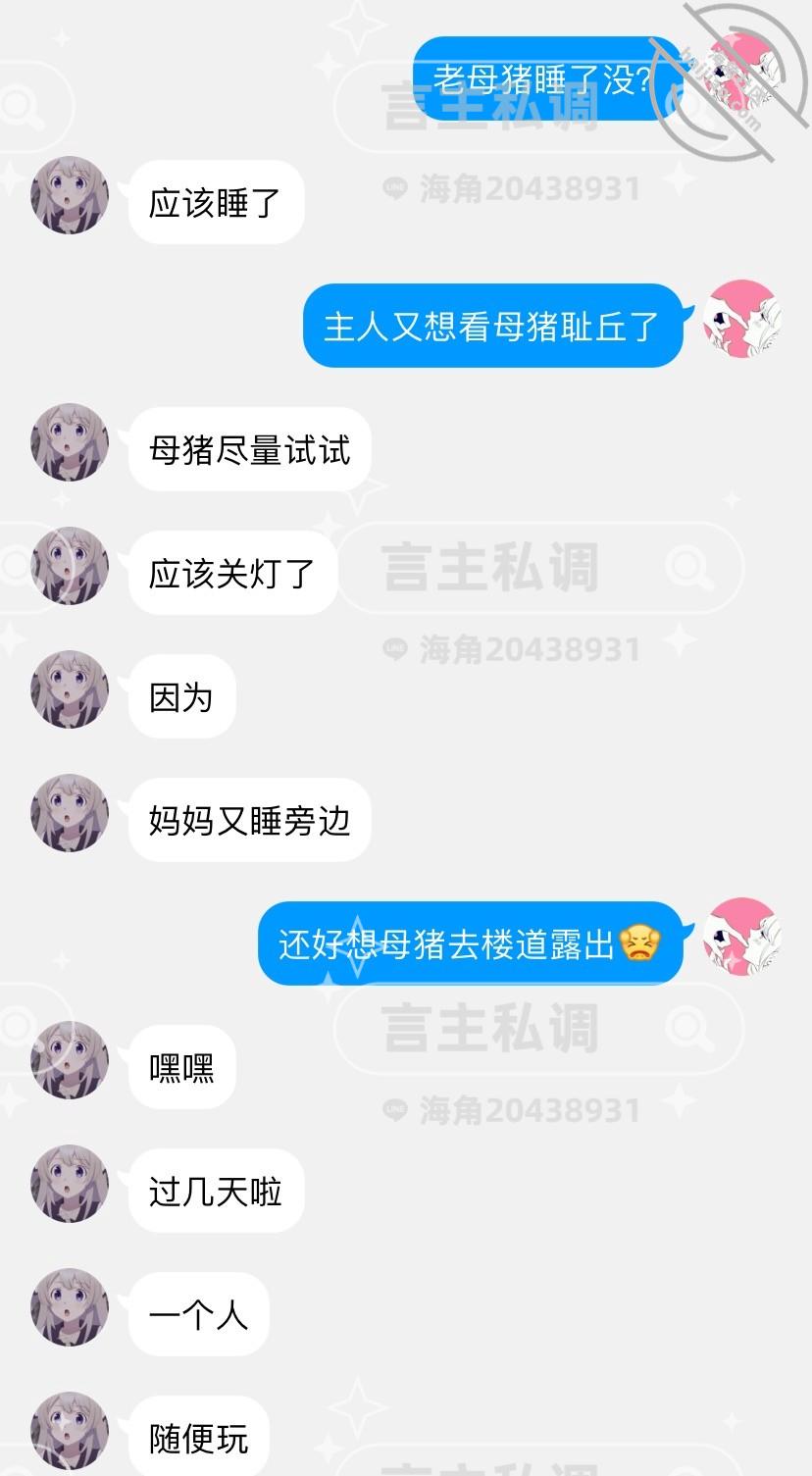
Task: Open the contact avatar next to "随便玩"
Action: pyautogui.click(x=69, y=1435)
